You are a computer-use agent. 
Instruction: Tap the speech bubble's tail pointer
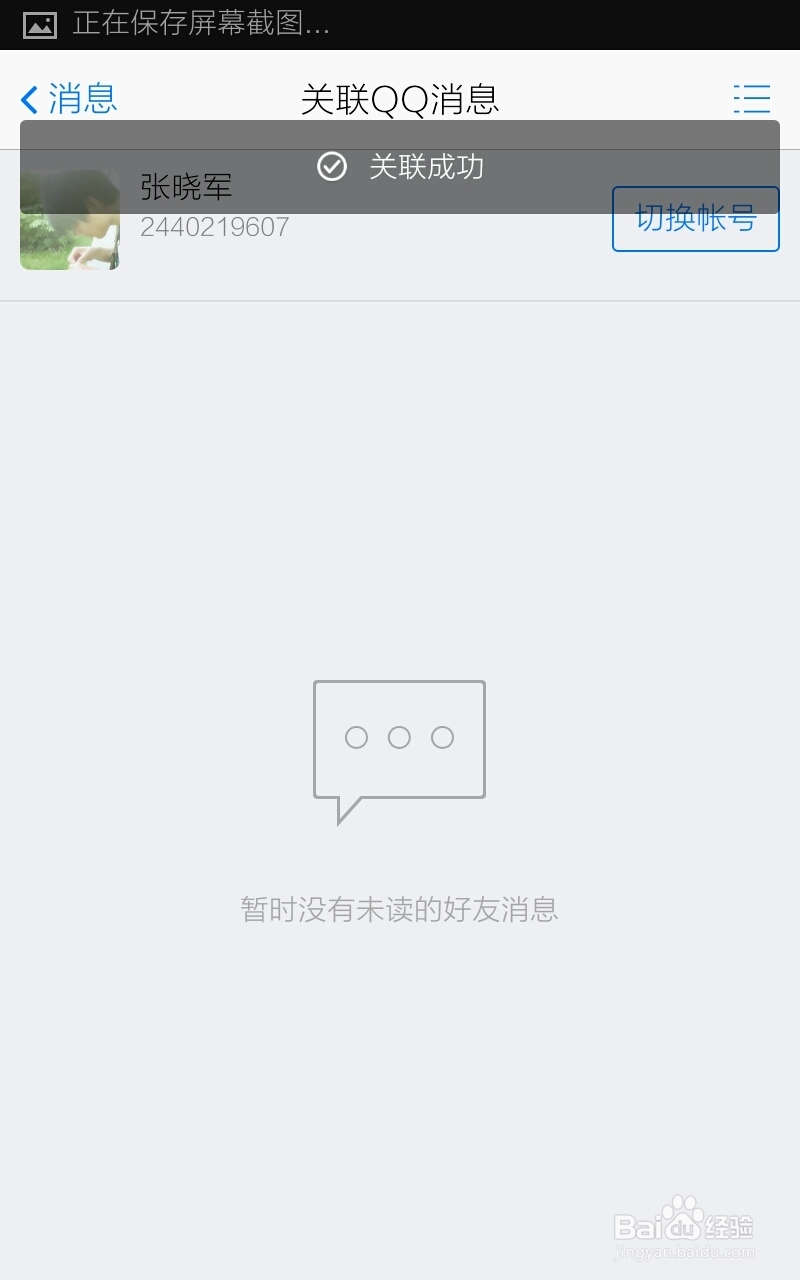(x=349, y=810)
